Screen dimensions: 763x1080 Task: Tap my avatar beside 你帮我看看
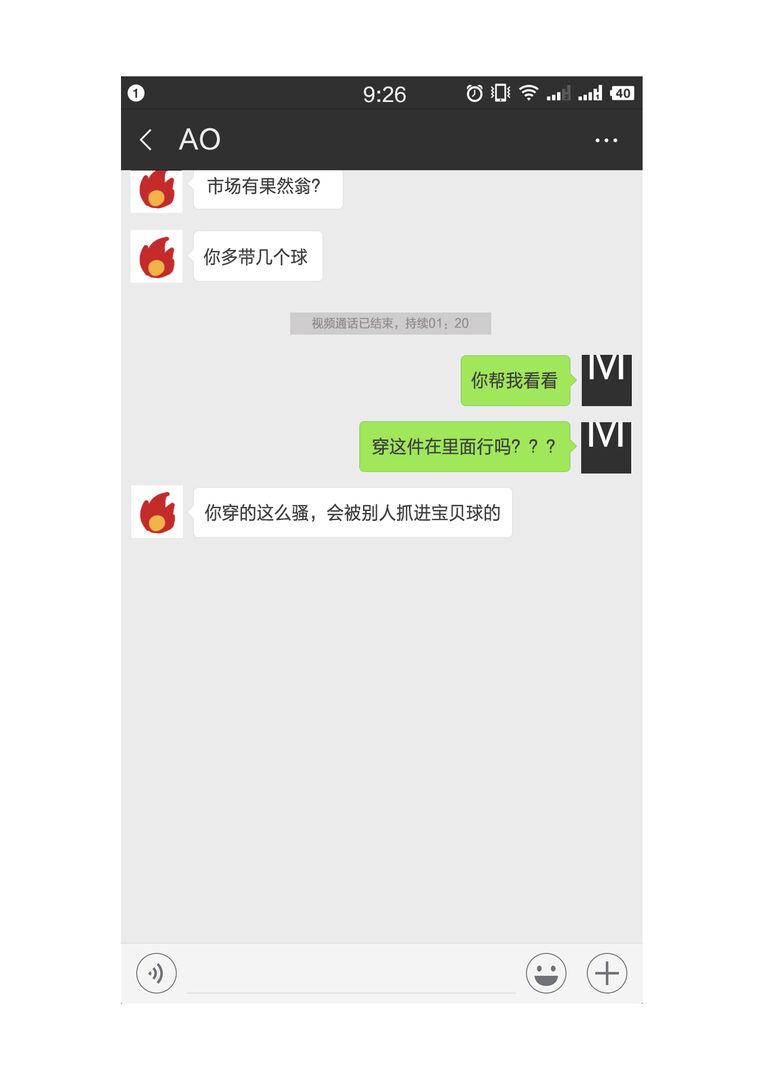point(606,380)
